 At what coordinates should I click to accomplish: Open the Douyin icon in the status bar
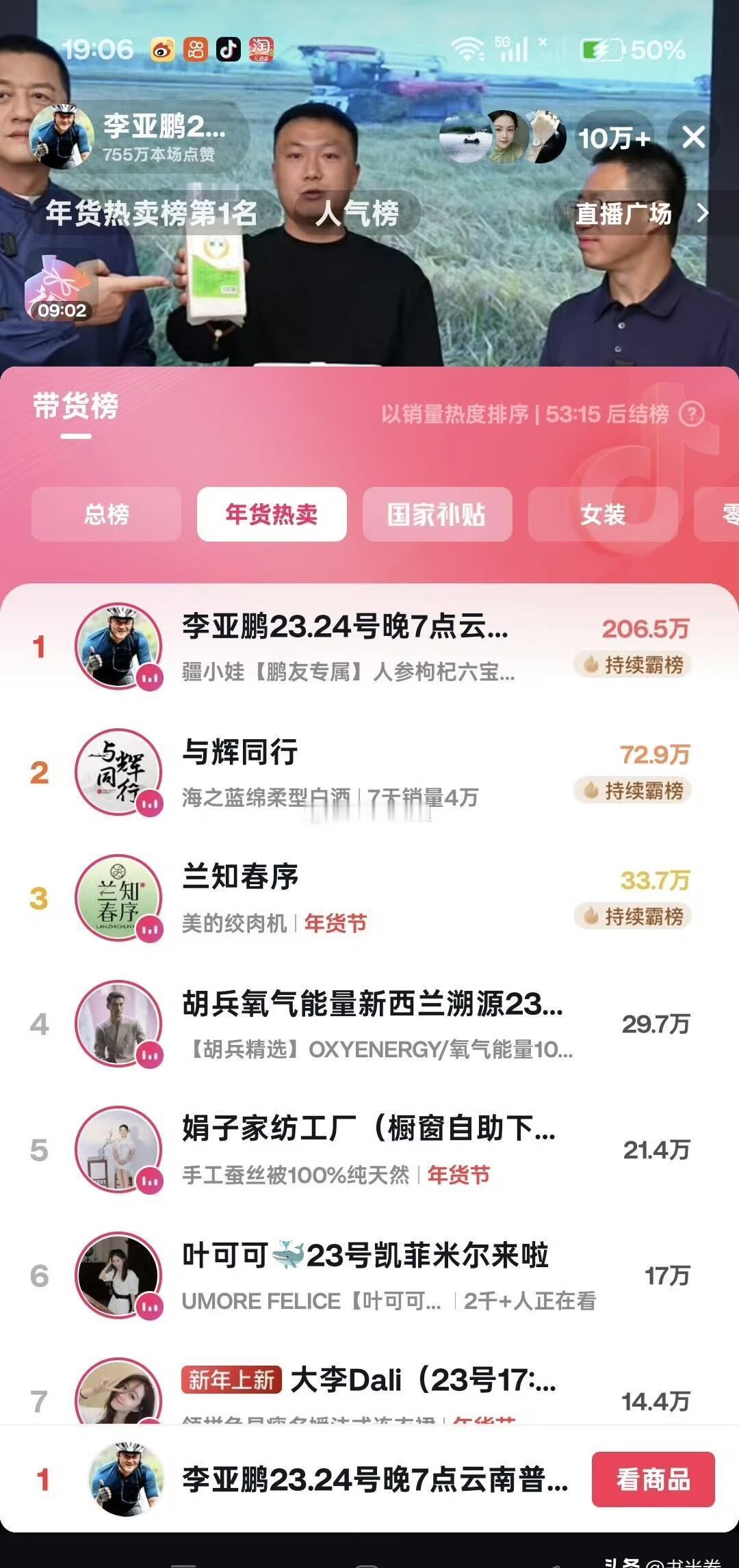229,48
